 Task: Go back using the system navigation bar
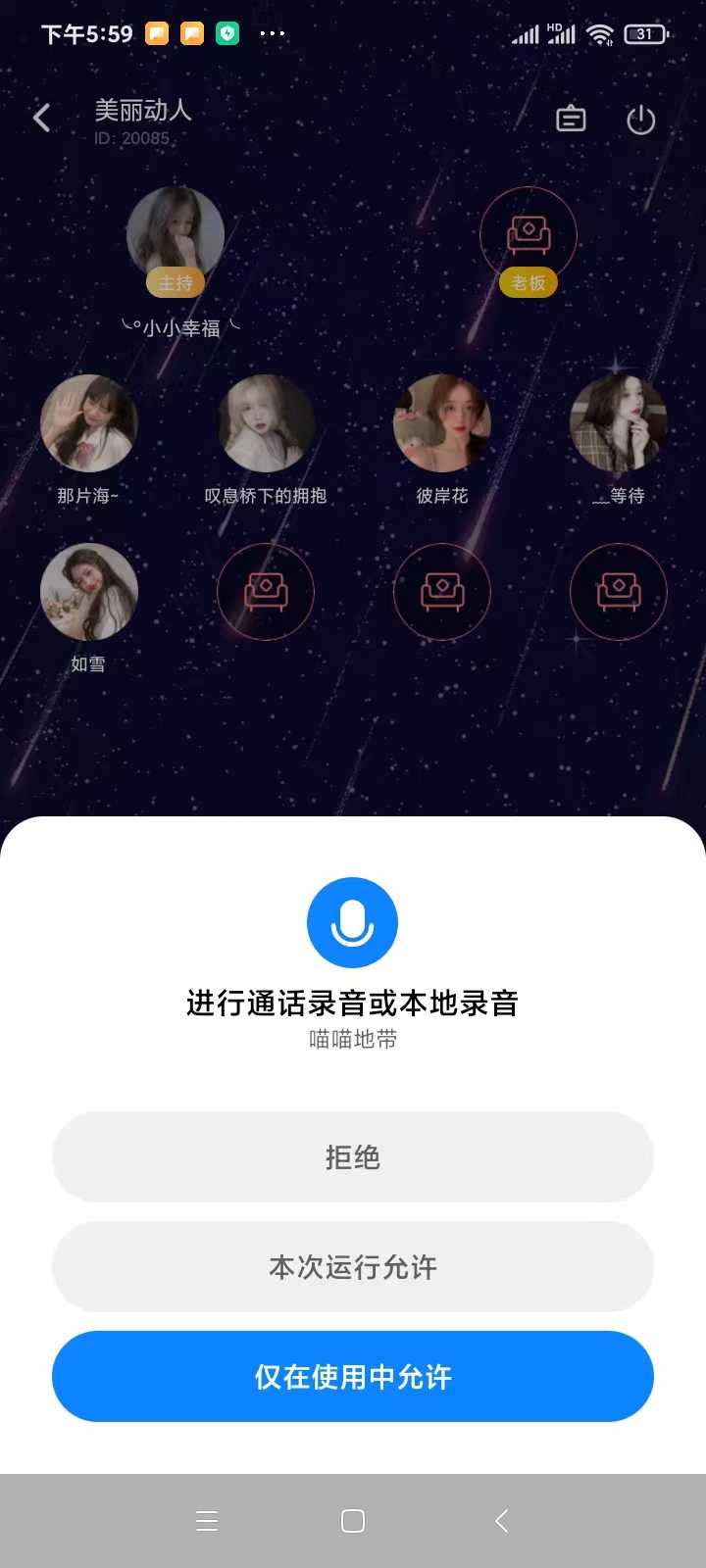pyautogui.click(x=501, y=1521)
